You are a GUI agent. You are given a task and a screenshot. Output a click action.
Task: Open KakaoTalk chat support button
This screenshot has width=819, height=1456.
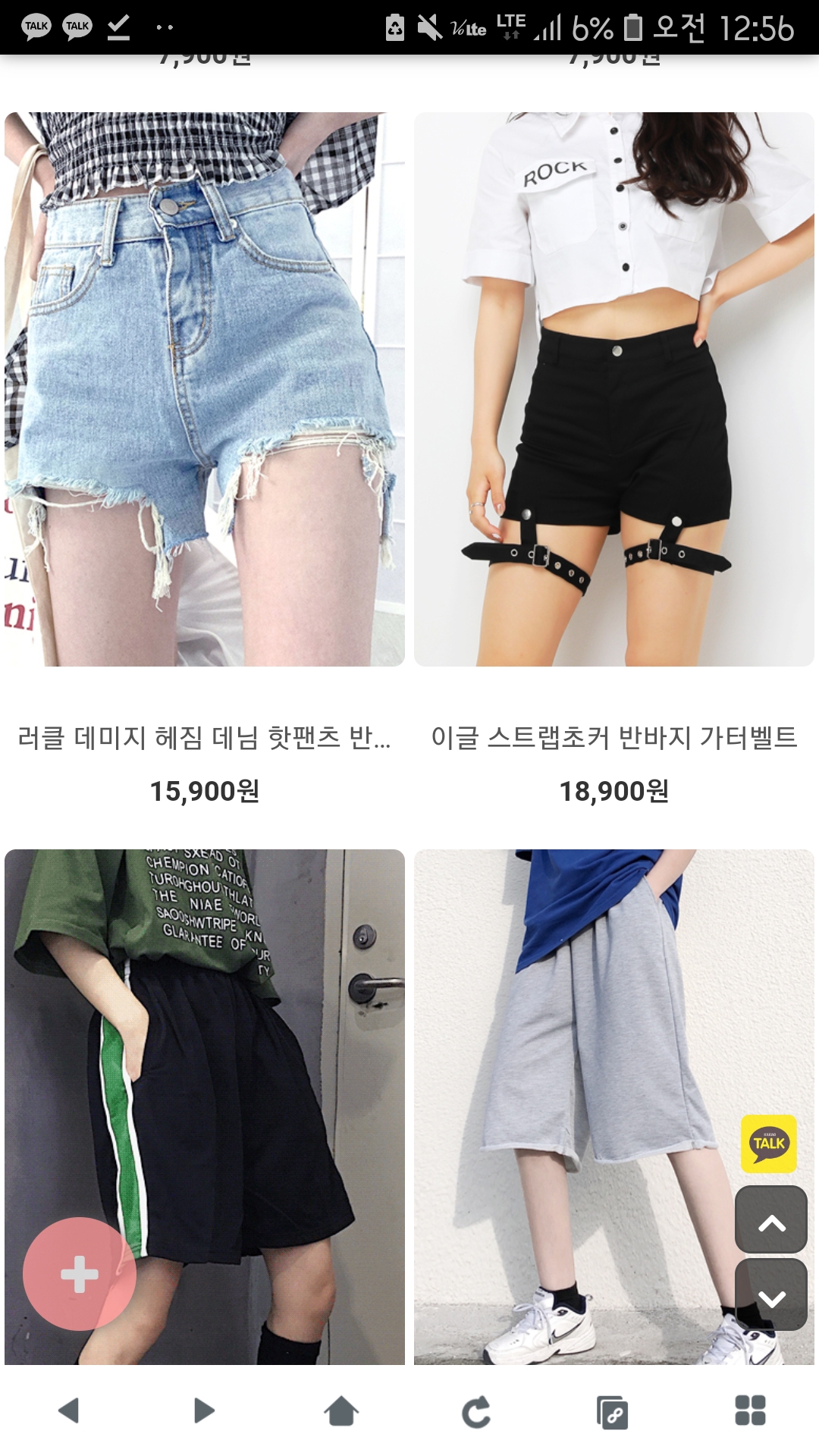click(769, 1144)
